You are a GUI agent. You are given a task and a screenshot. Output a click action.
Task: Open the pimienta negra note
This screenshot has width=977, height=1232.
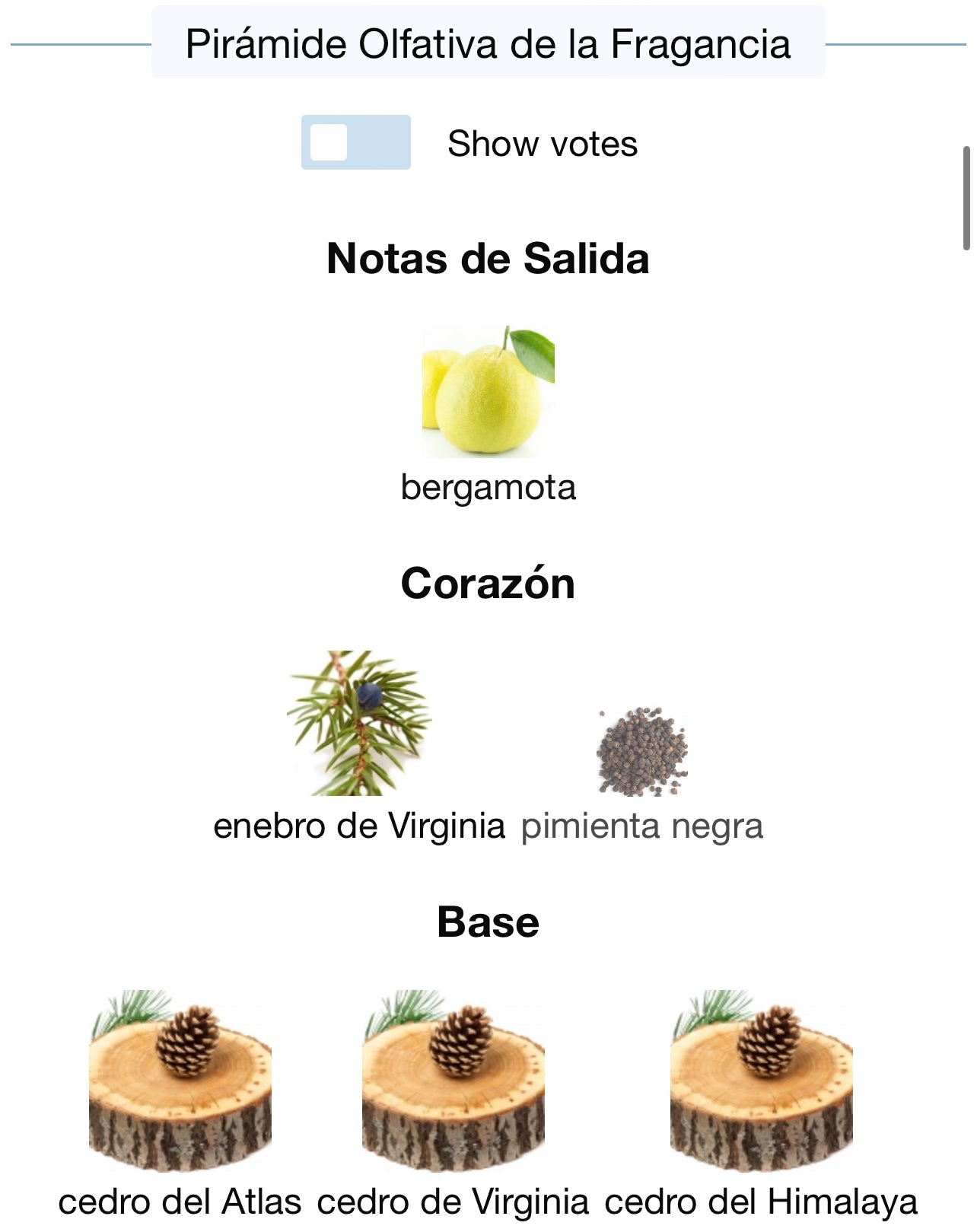(641, 751)
